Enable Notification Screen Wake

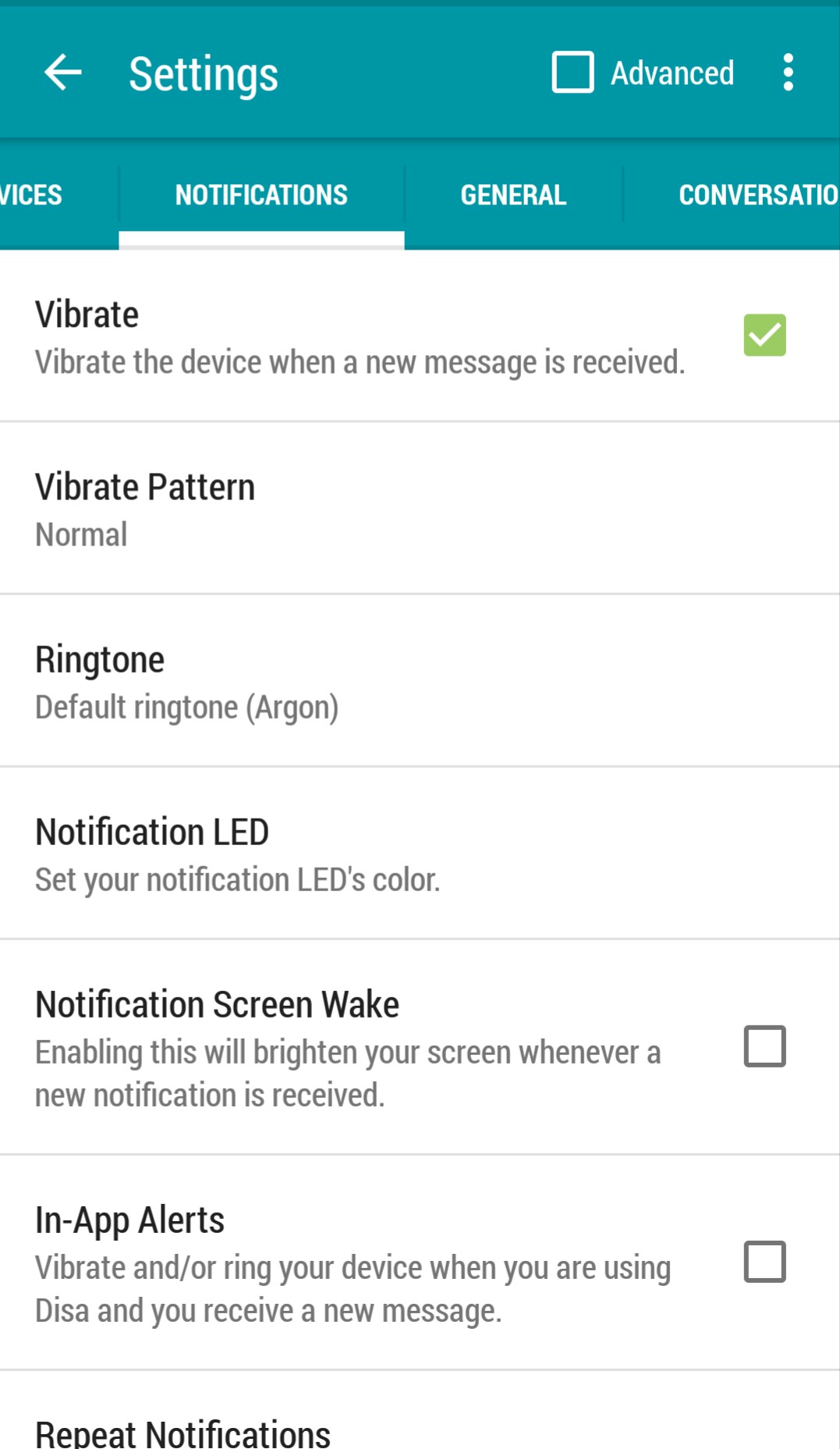pos(764,1046)
